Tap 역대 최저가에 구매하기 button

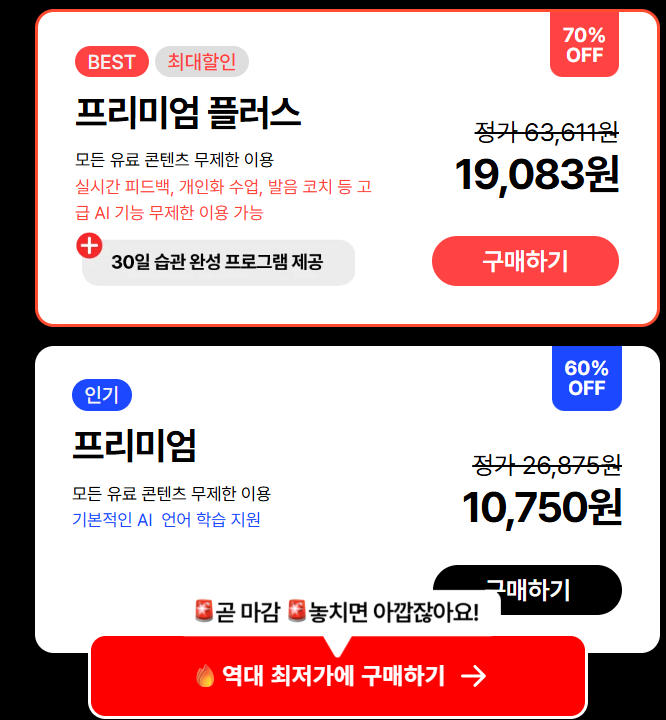click(x=338, y=676)
